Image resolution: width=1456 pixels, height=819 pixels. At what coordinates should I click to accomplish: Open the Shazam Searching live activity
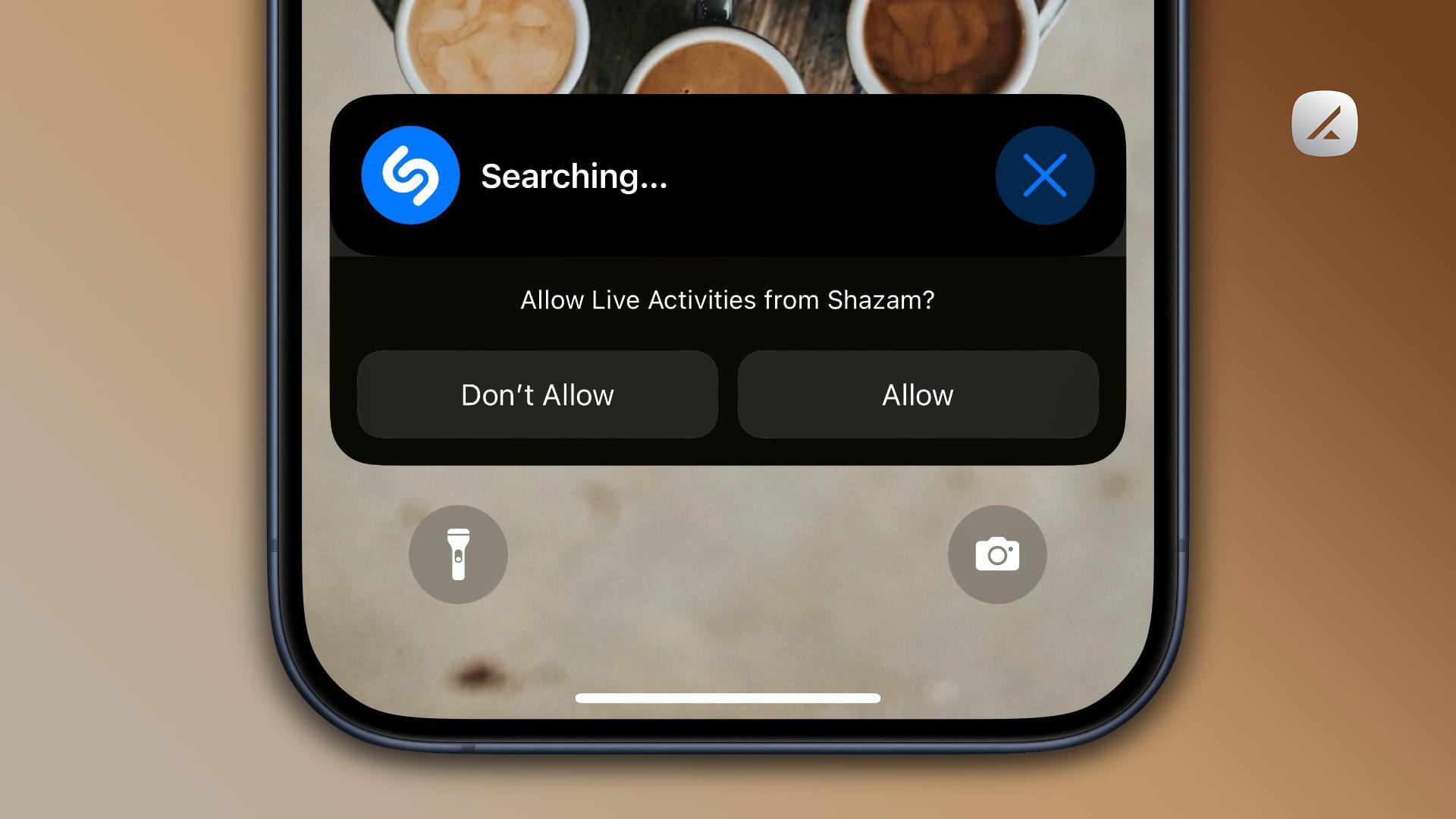click(682, 176)
